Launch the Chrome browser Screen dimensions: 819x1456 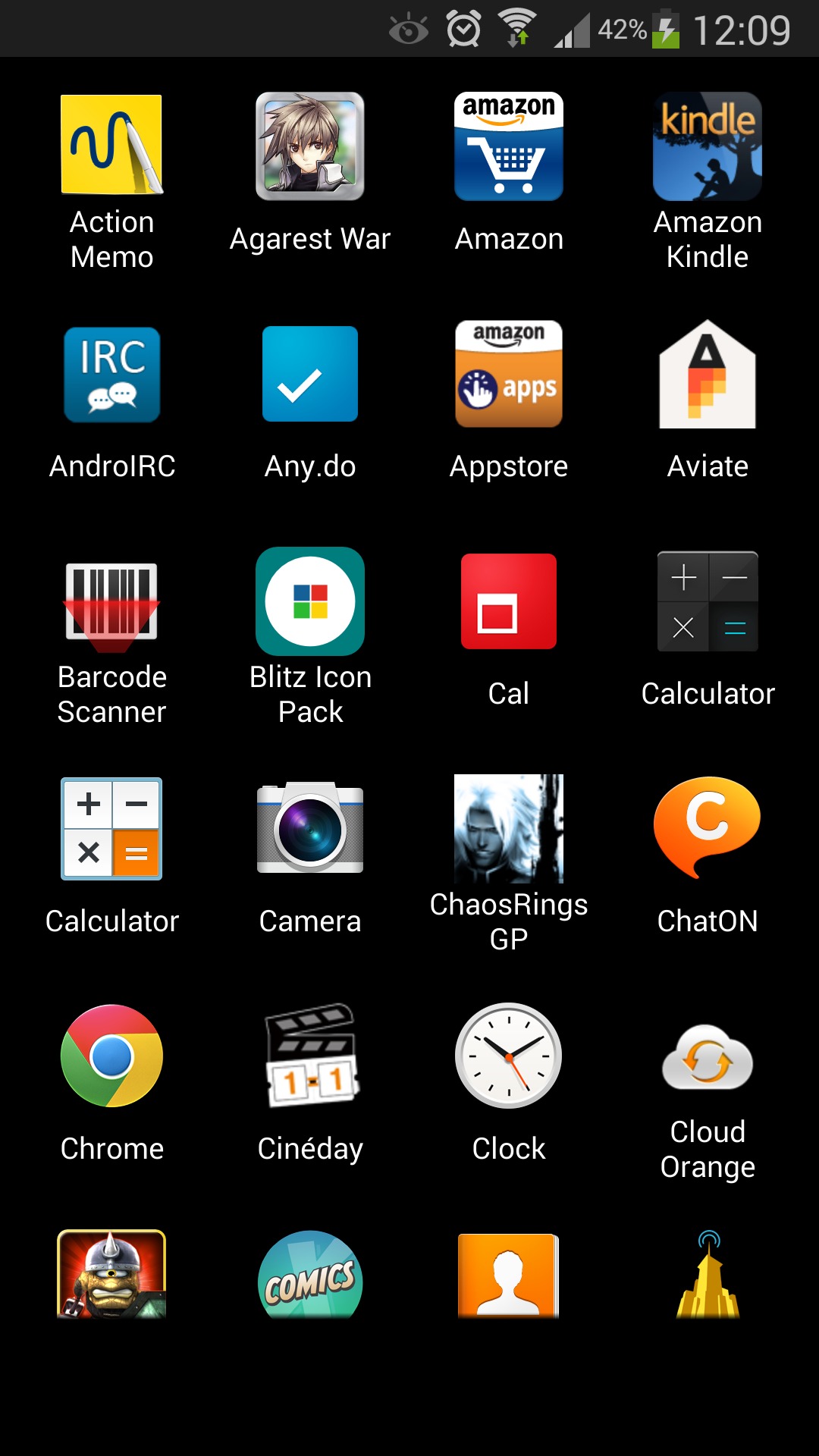tap(111, 1057)
